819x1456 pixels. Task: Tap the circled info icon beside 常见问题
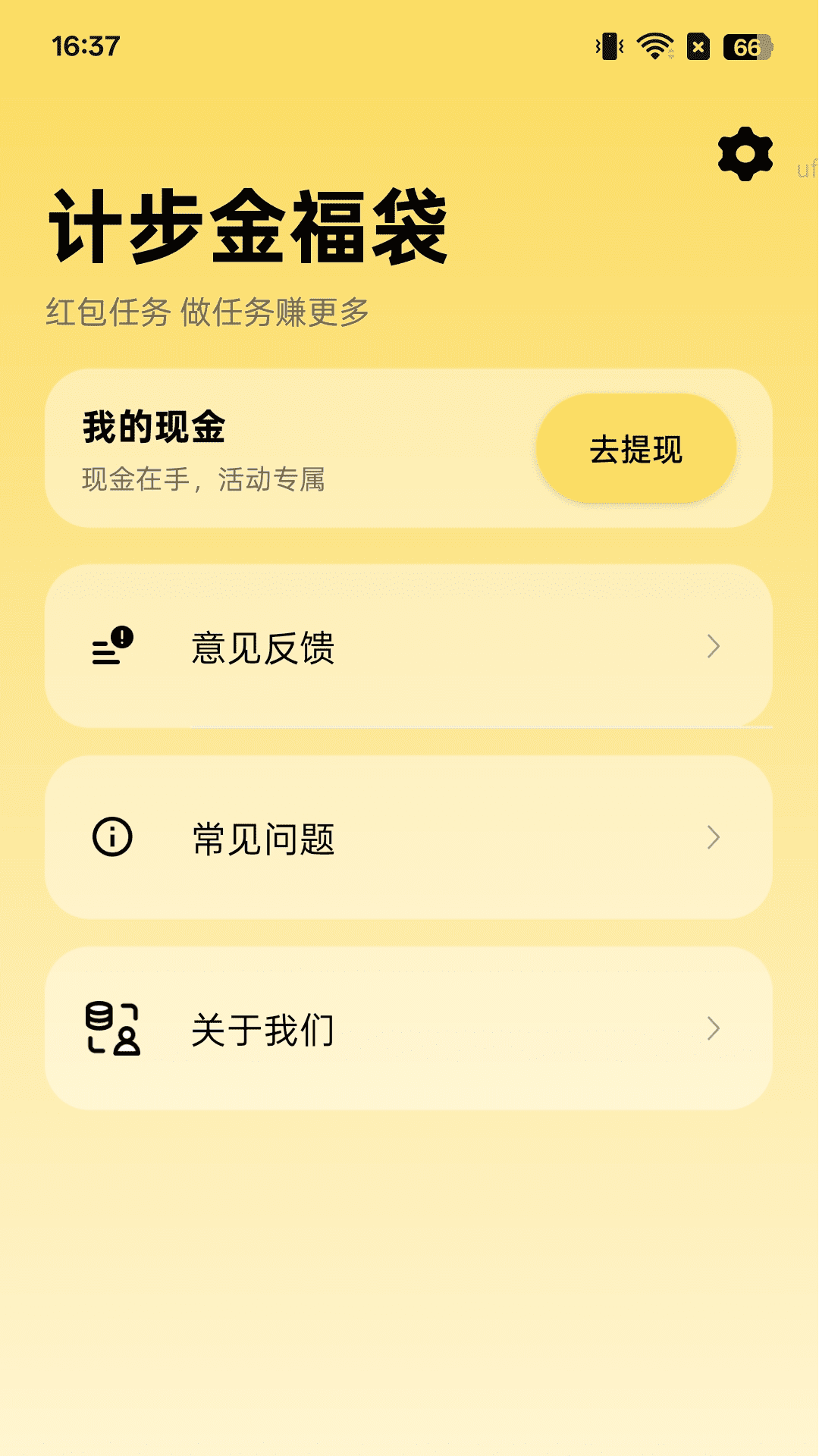pyautogui.click(x=112, y=838)
